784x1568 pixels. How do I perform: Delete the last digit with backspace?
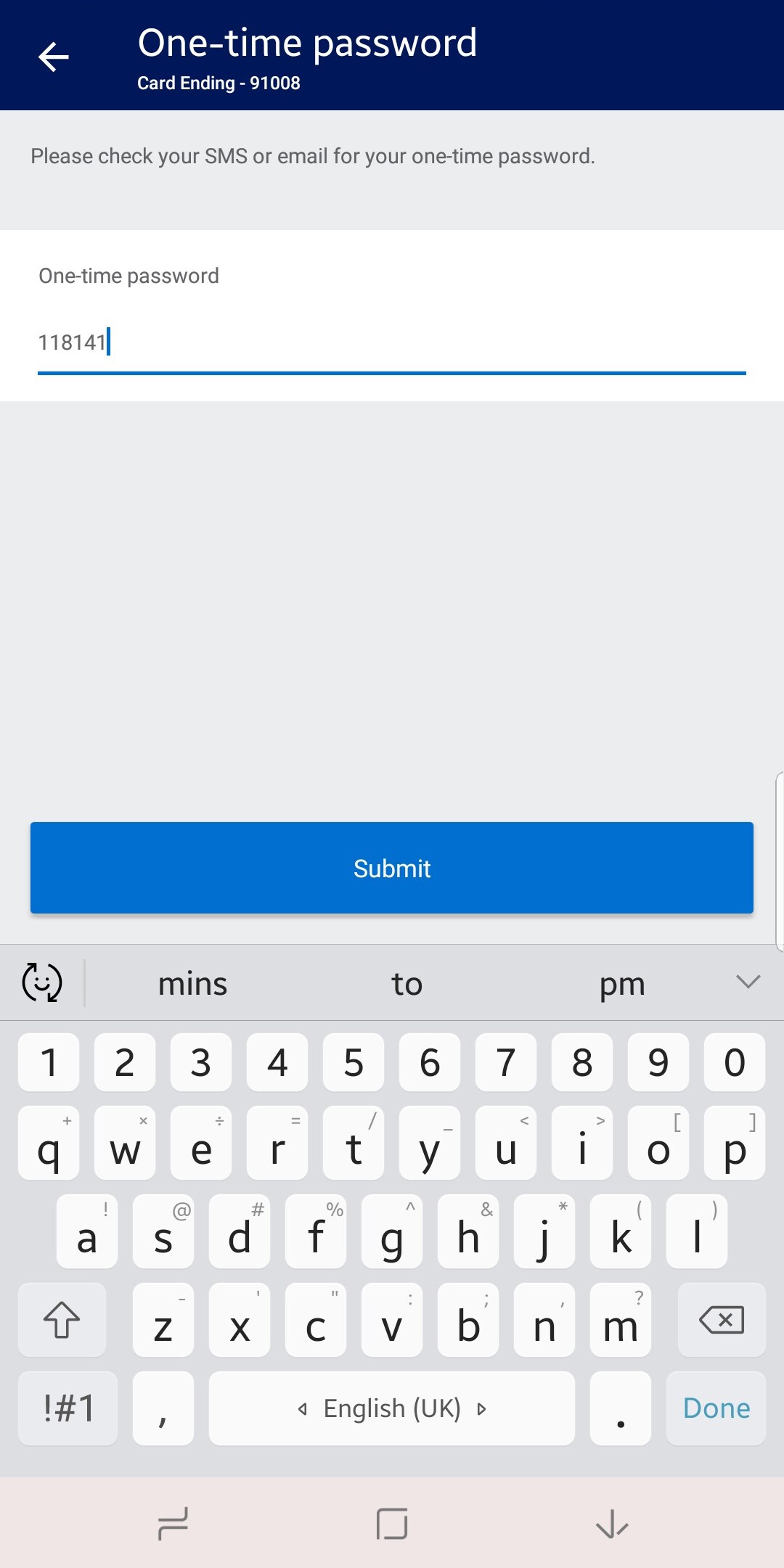tap(721, 1320)
